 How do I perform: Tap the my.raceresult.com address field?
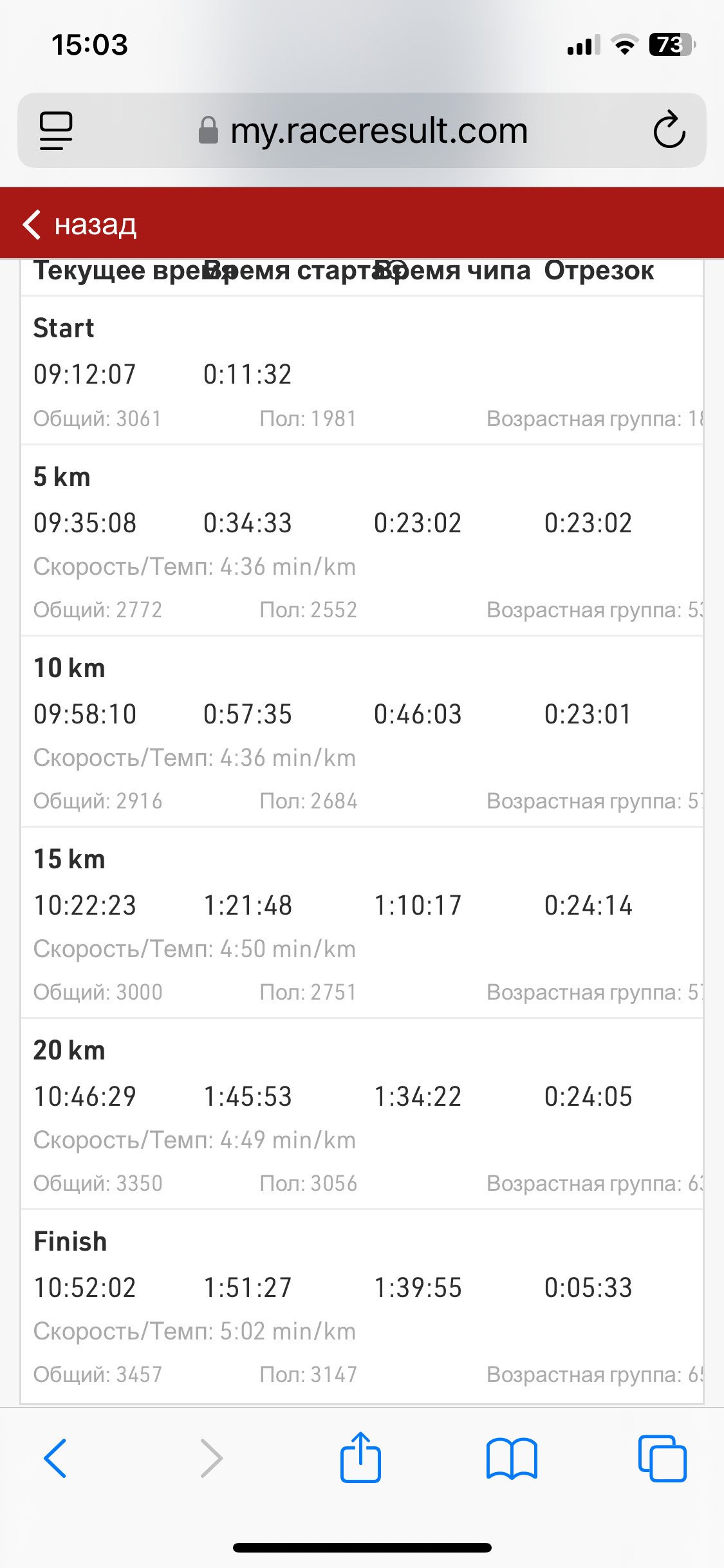pyautogui.click(x=362, y=131)
